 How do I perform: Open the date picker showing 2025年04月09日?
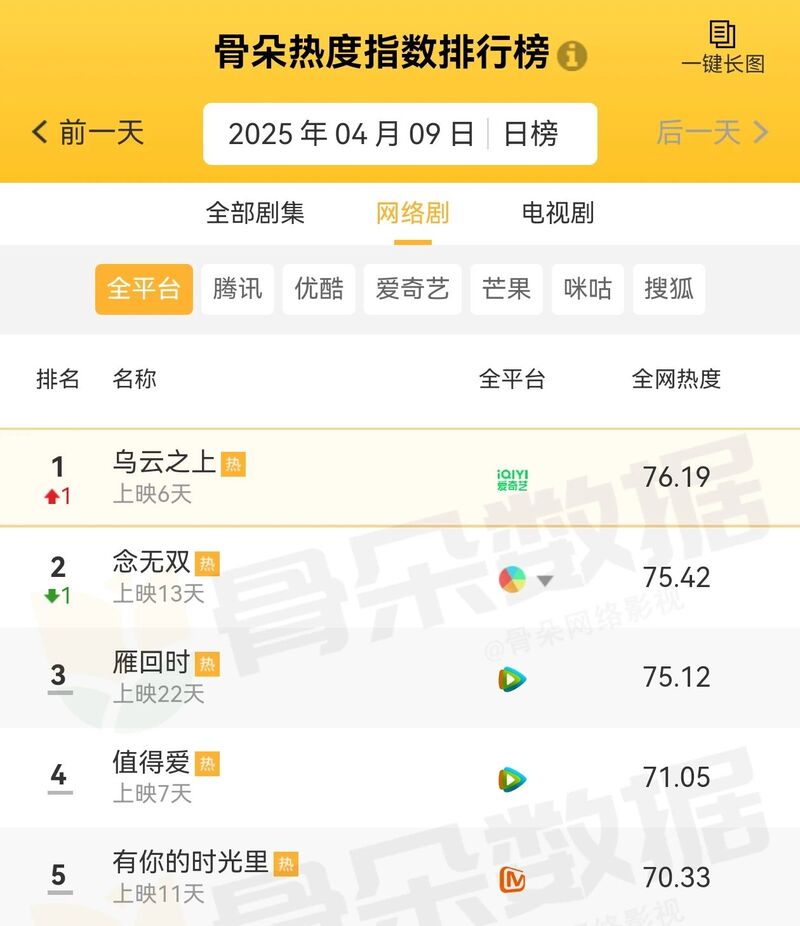350,134
